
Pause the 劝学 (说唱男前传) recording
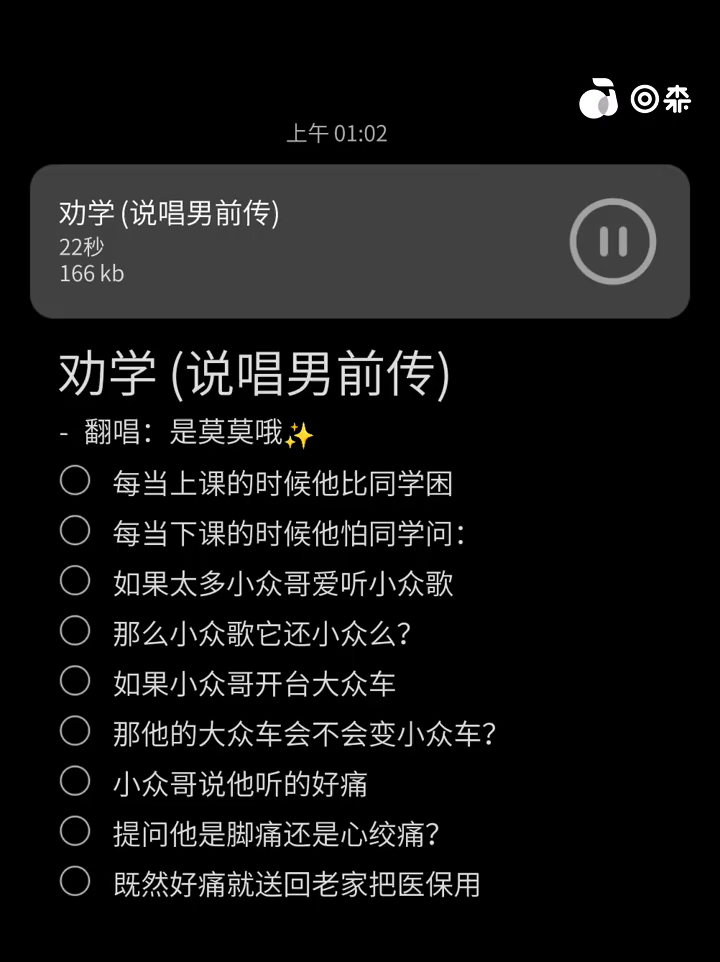tap(612, 241)
